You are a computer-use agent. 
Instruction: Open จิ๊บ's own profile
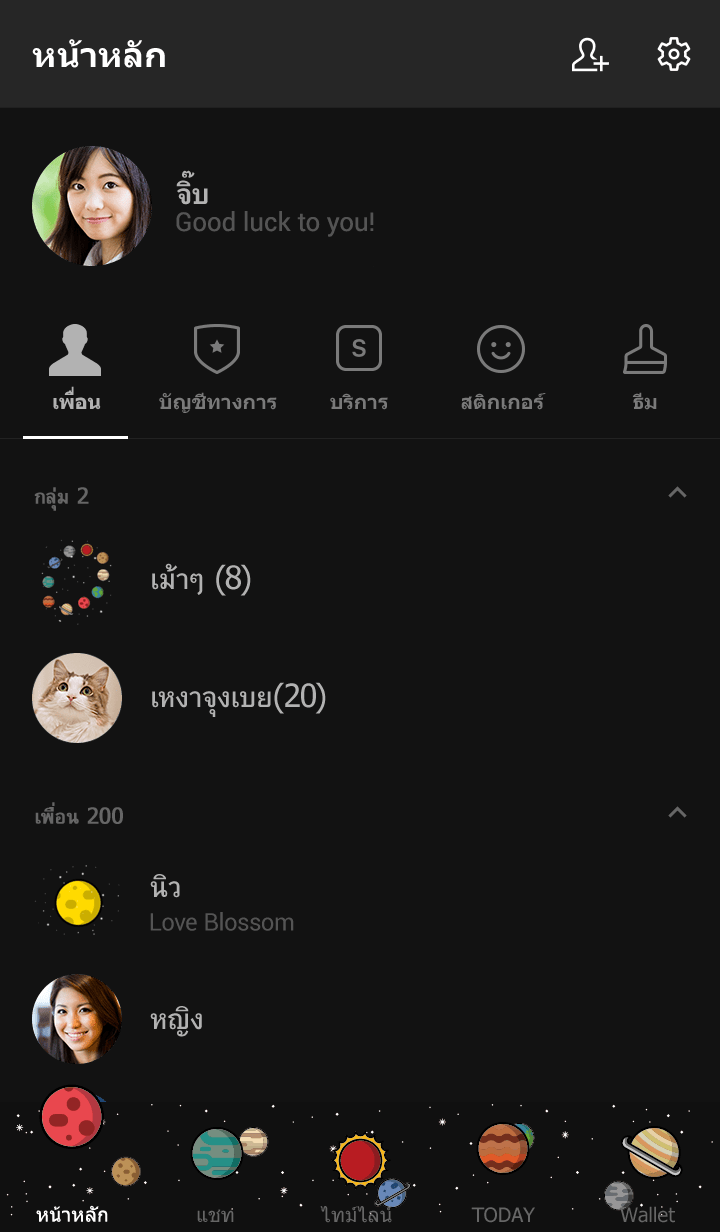(92, 206)
